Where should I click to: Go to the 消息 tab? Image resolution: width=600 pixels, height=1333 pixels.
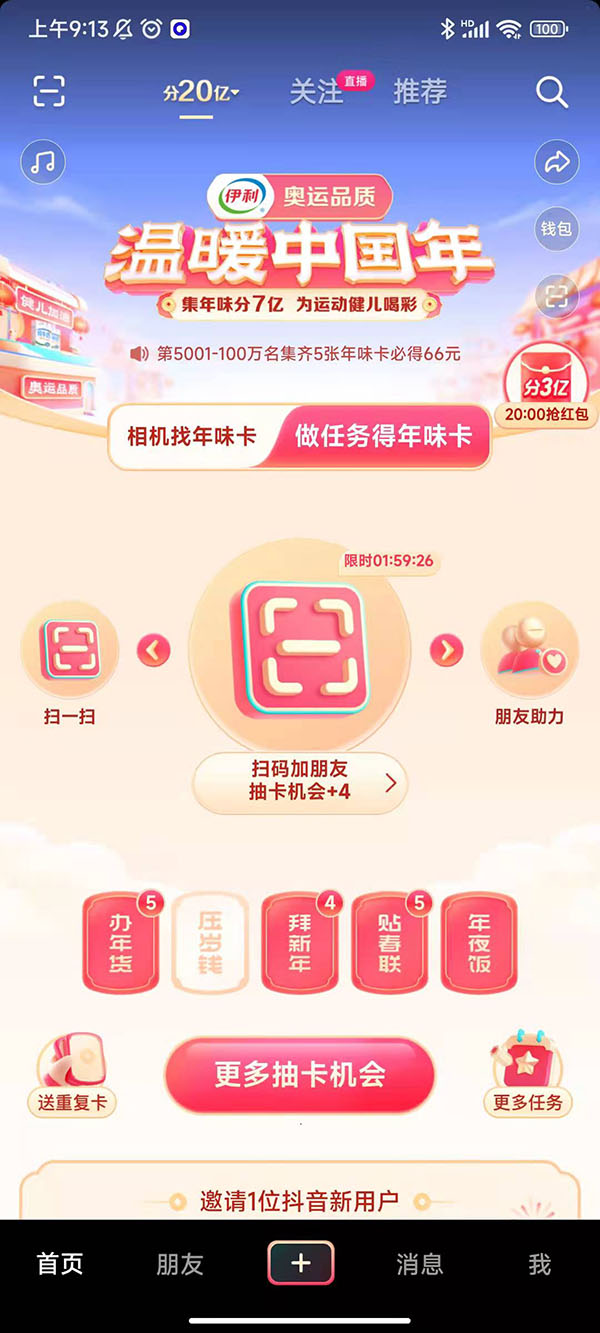419,1264
